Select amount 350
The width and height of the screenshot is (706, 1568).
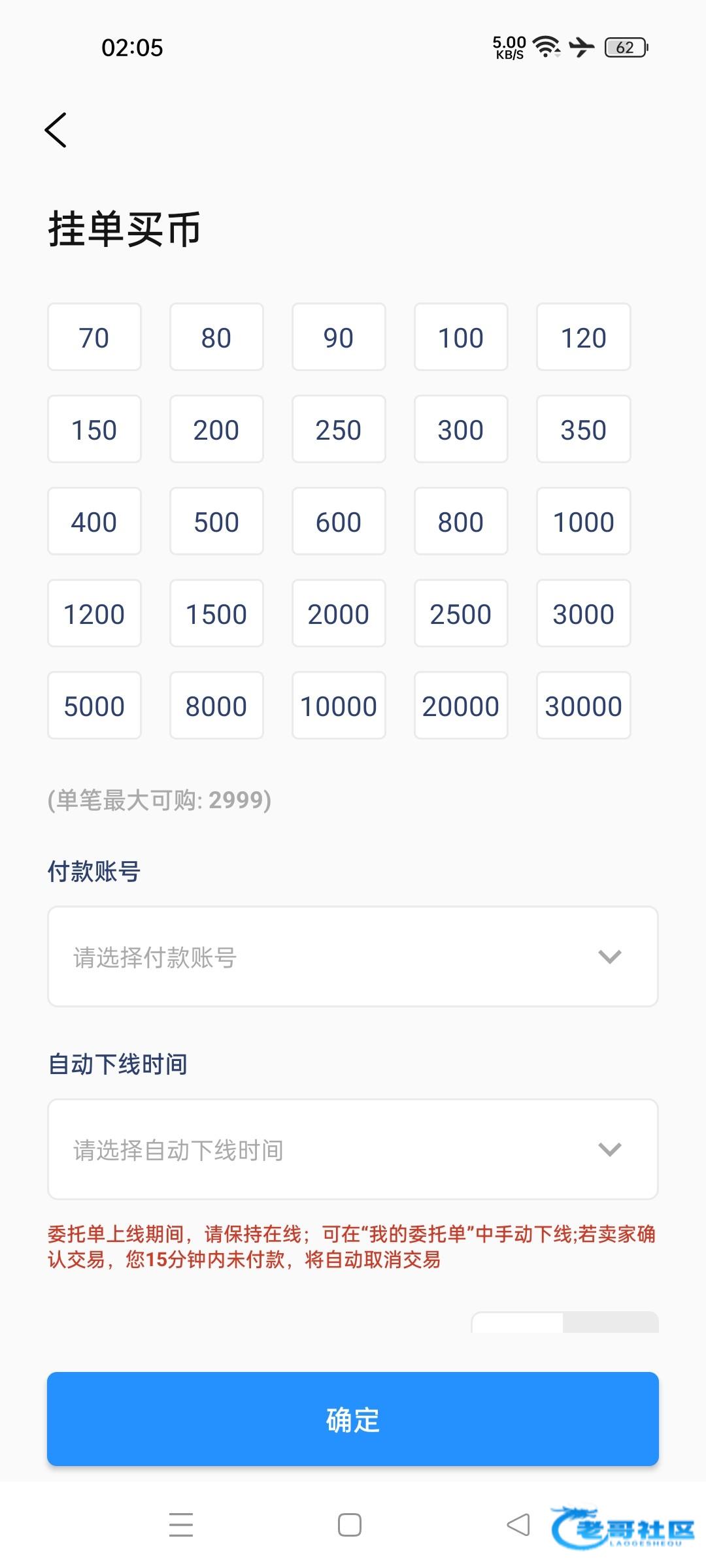tap(583, 429)
